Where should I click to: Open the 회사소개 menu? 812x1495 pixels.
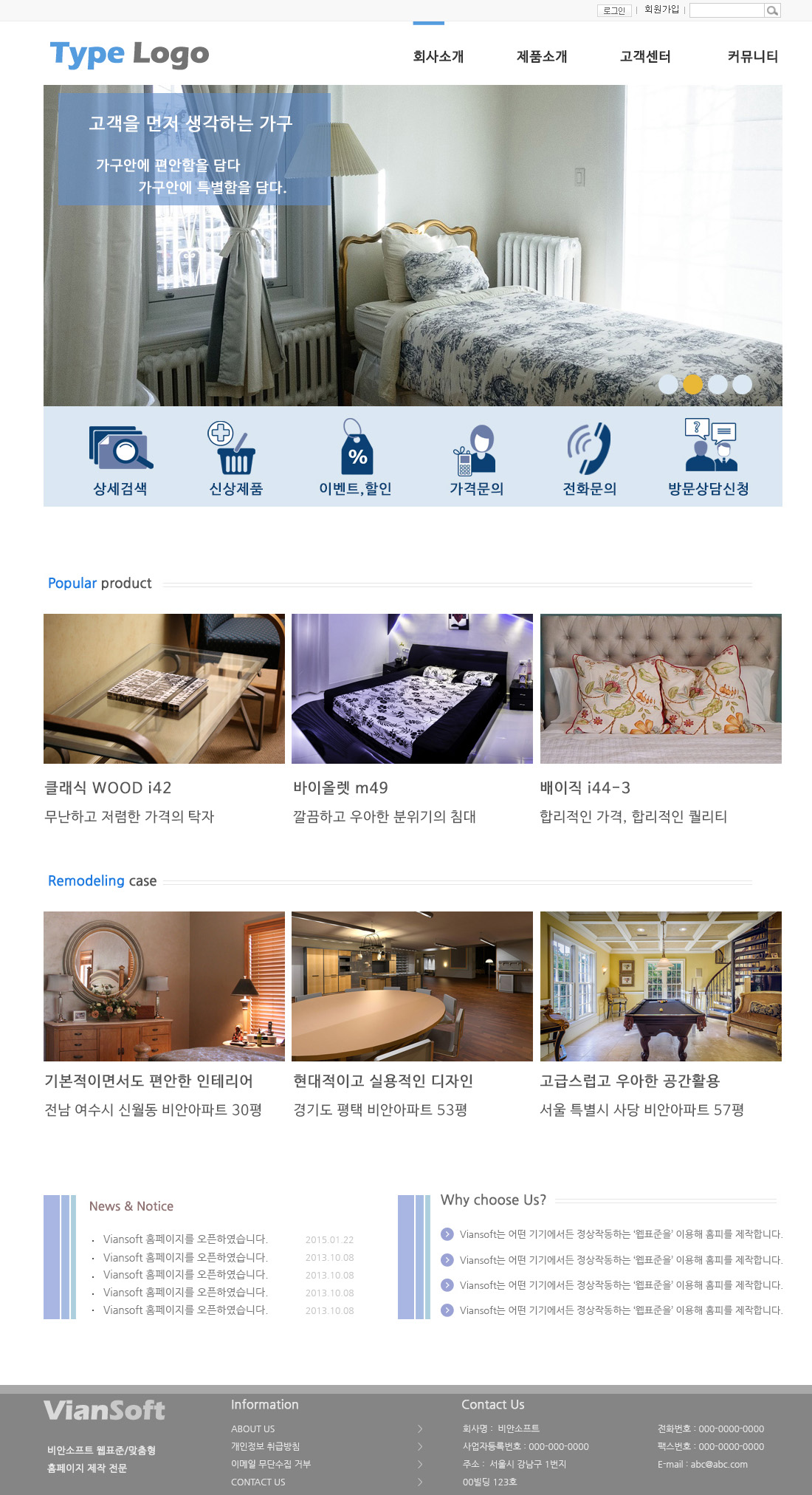438,57
